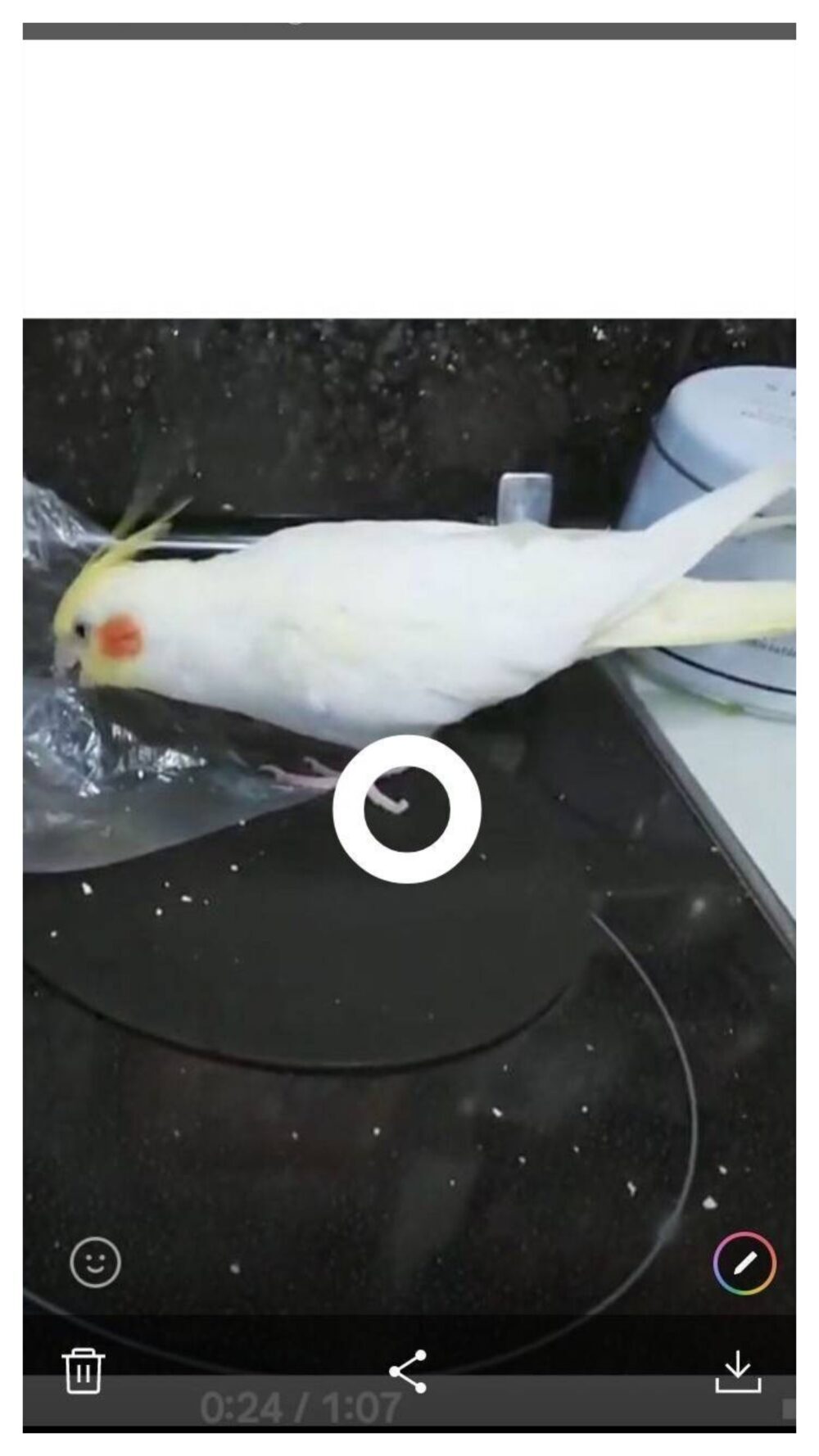Viewport: 819px width, 1456px height.
Task: Share the video
Action: click(x=408, y=1371)
